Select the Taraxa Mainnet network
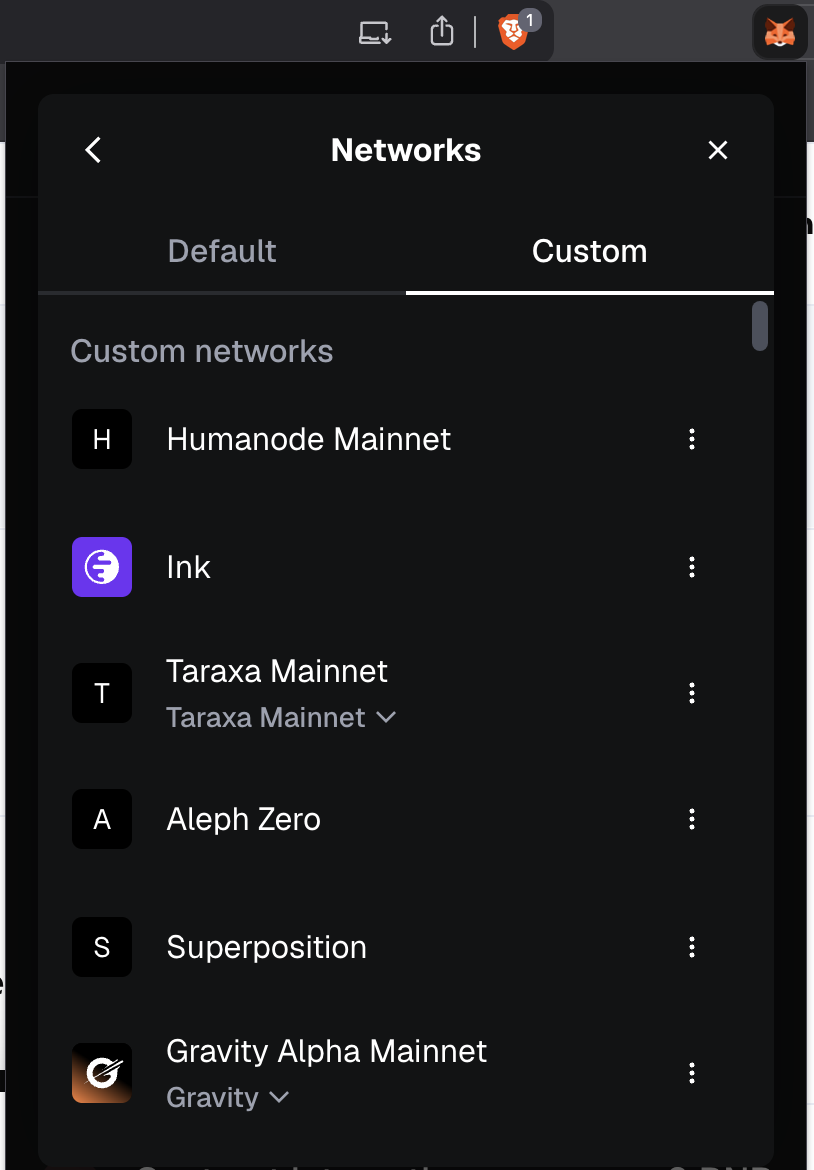The width and height of the screenshot is (814, 1170). (x=277, y=671)
